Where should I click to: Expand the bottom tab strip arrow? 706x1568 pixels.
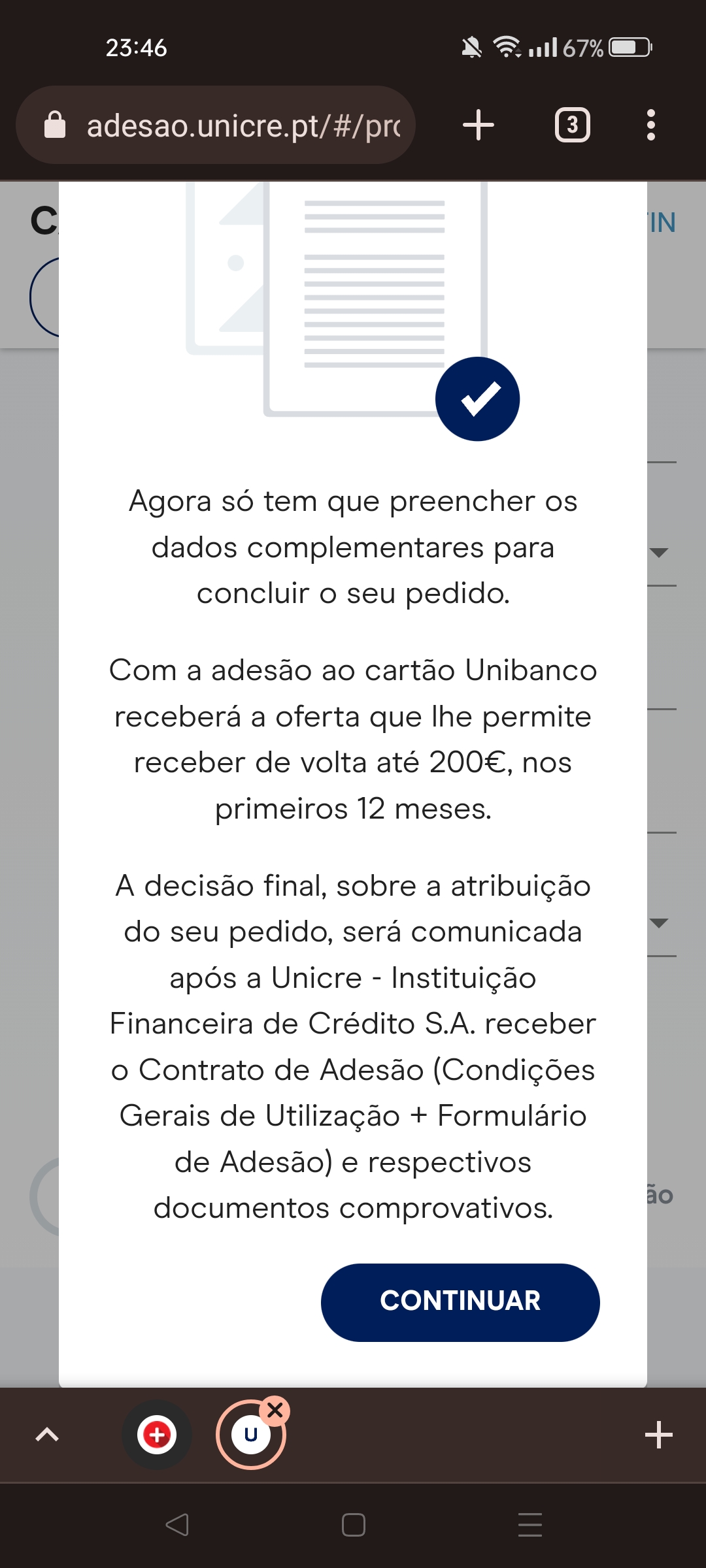click(47, 1435)
